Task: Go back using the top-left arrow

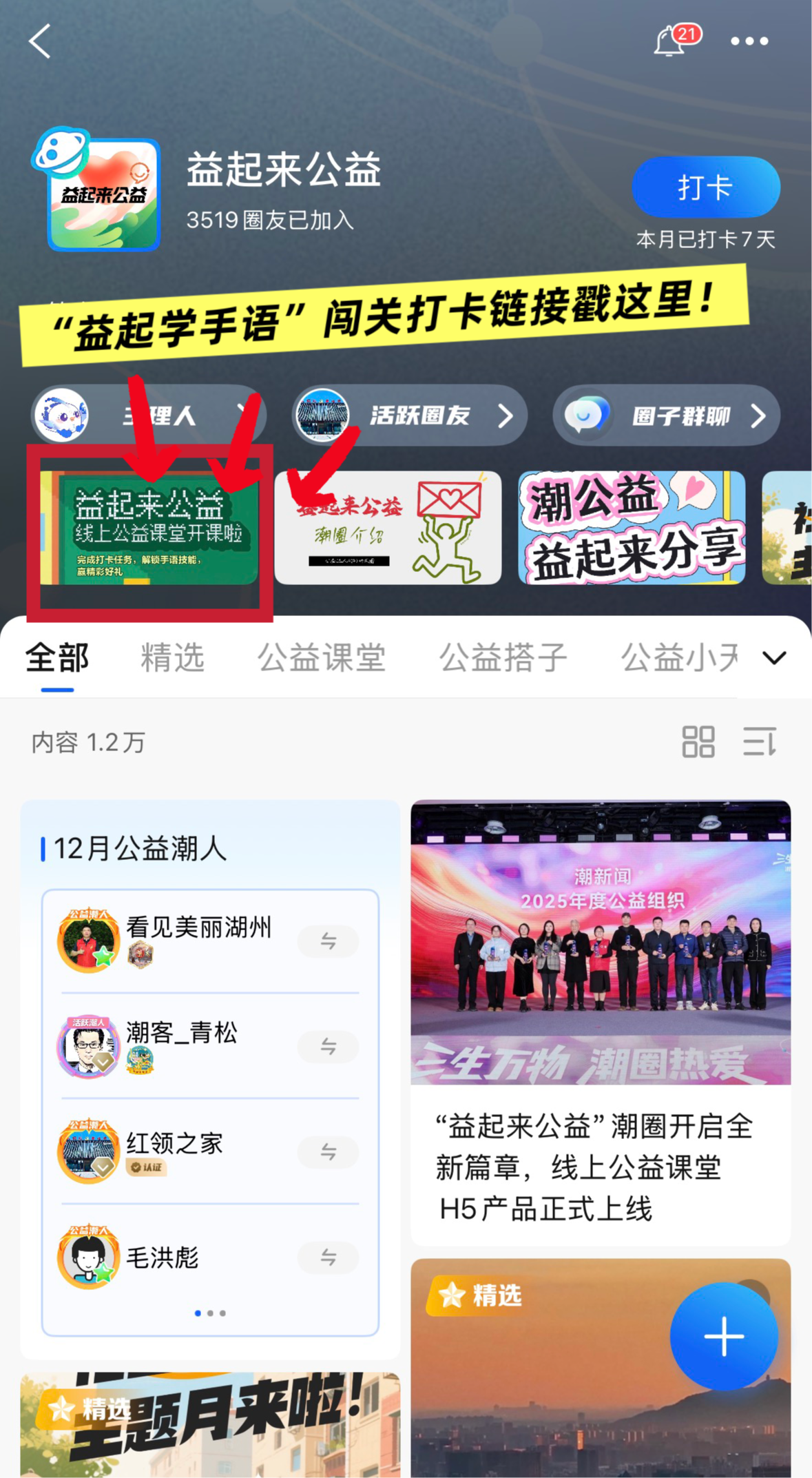Action: click(40, 41)
